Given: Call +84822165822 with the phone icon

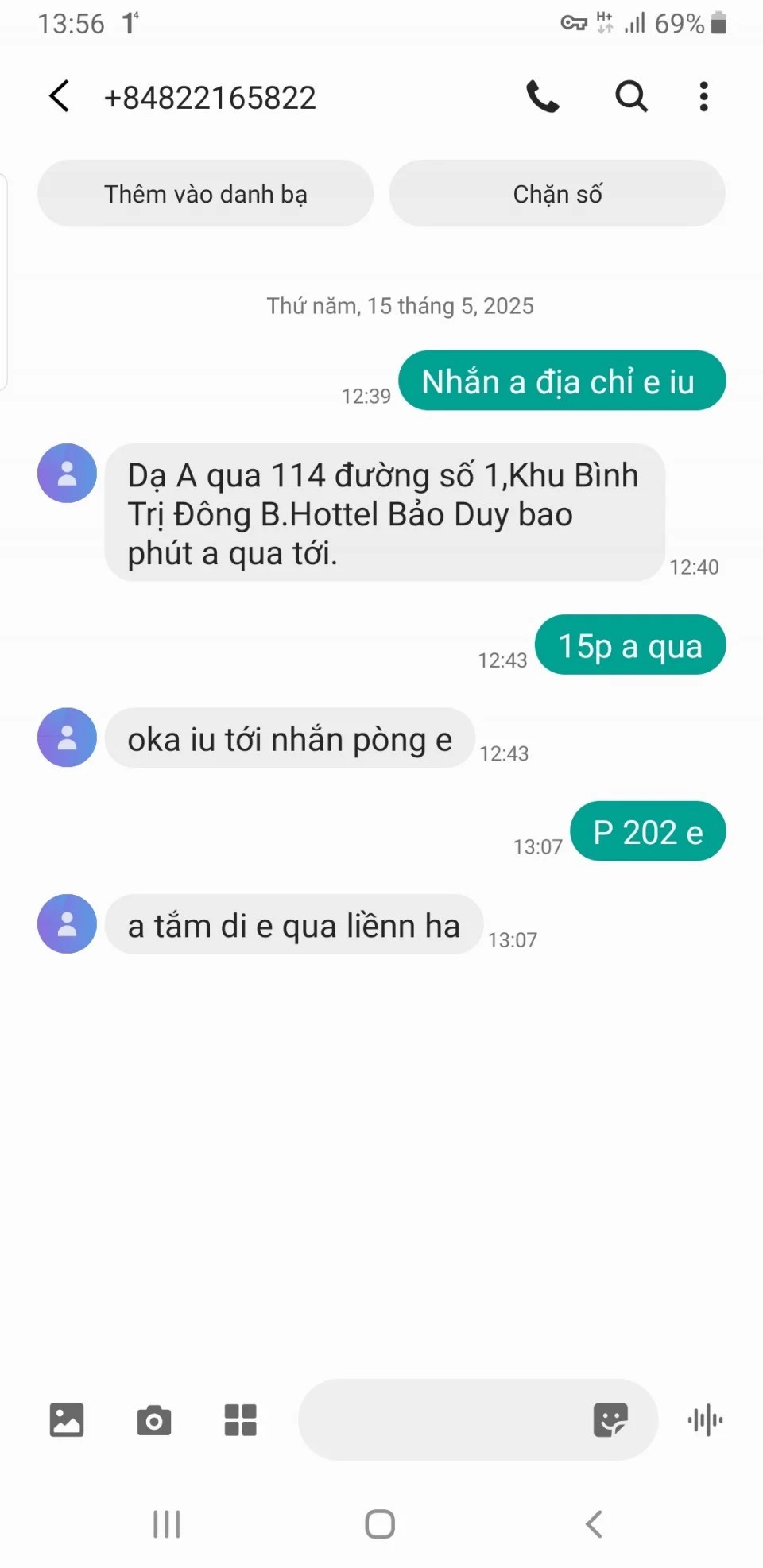Looking at the screenshot, I should click(543, 97).
